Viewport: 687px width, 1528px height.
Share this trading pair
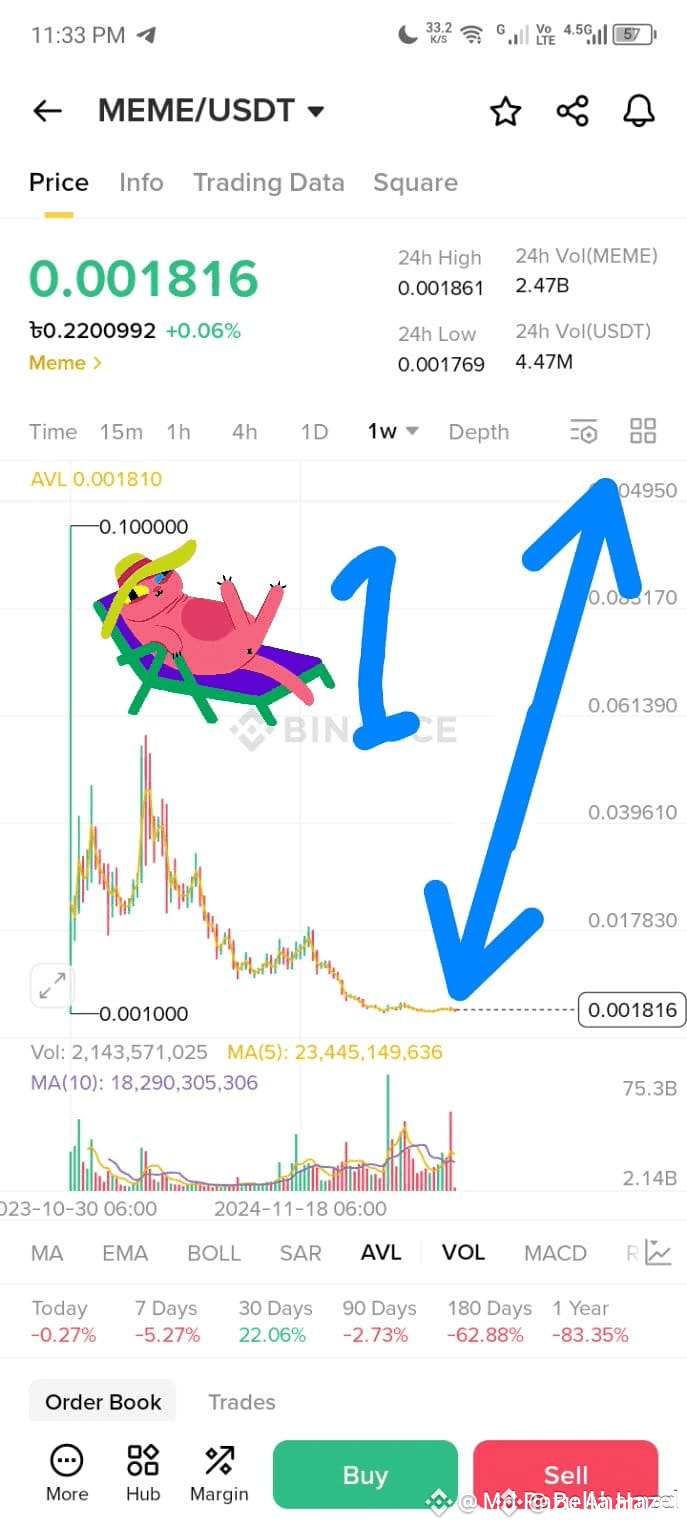(x=572, y=111)
